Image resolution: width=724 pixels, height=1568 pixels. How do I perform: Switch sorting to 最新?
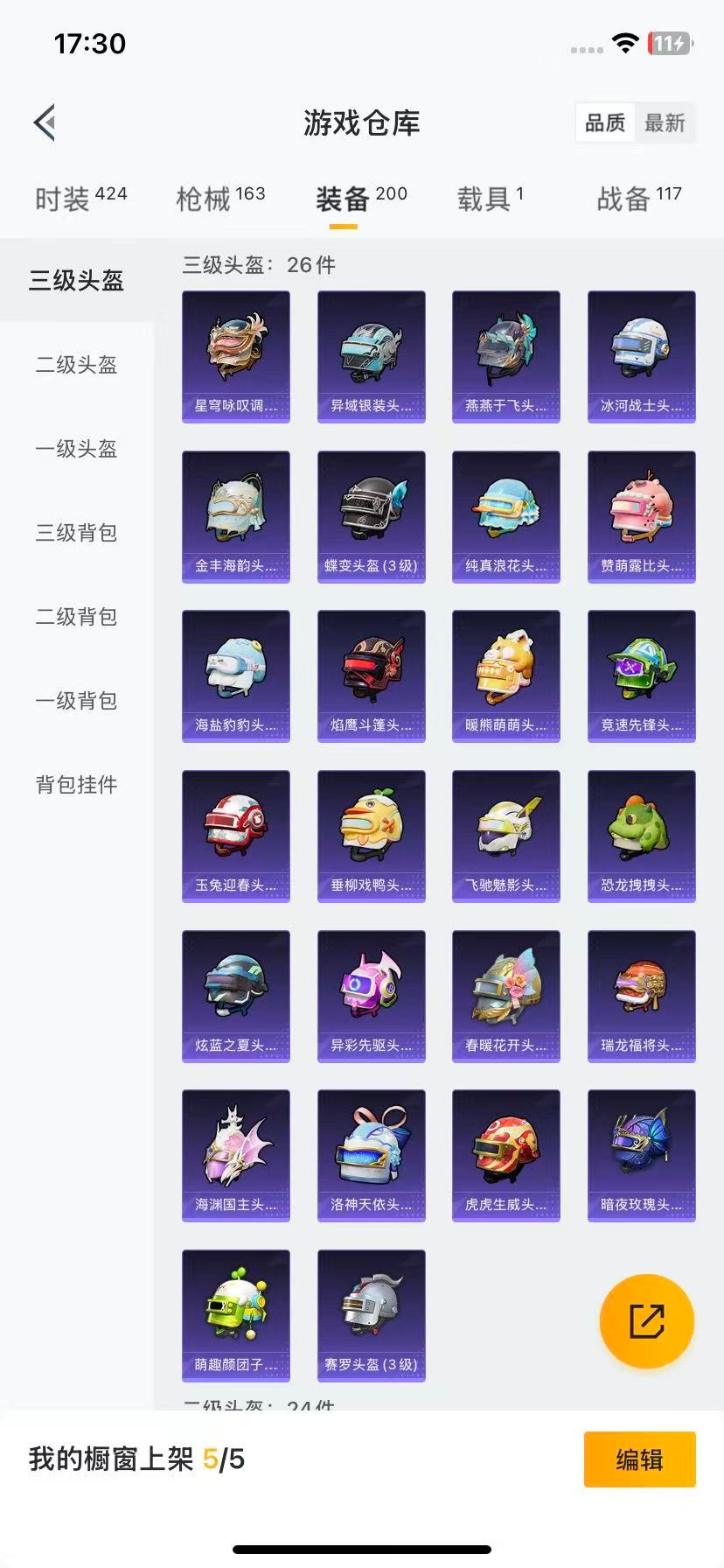[x=665, y=123]
